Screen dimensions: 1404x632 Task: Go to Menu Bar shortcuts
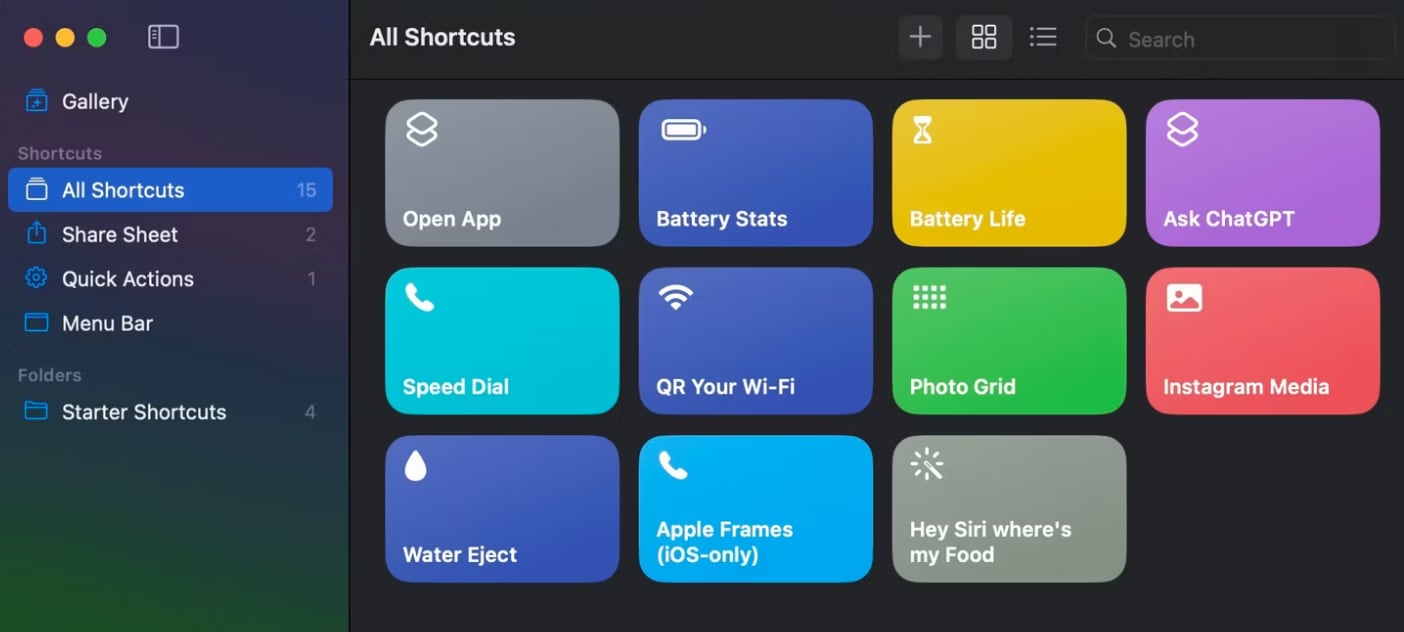pos(107,323)
